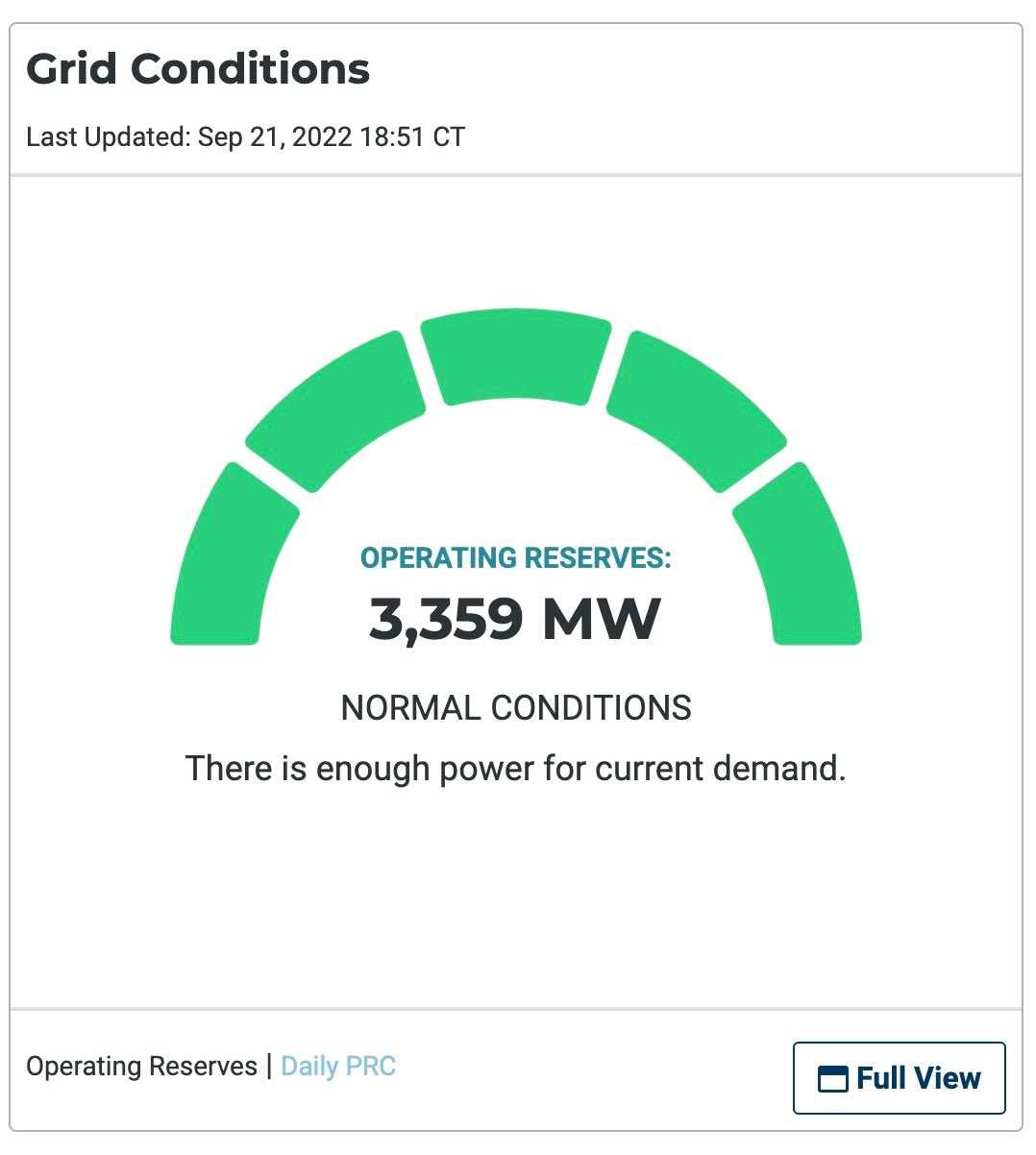This screenshot has width=1036, height=1155.
Task: Click the rightmost green gauge segment
Action: tap(817, 557)
